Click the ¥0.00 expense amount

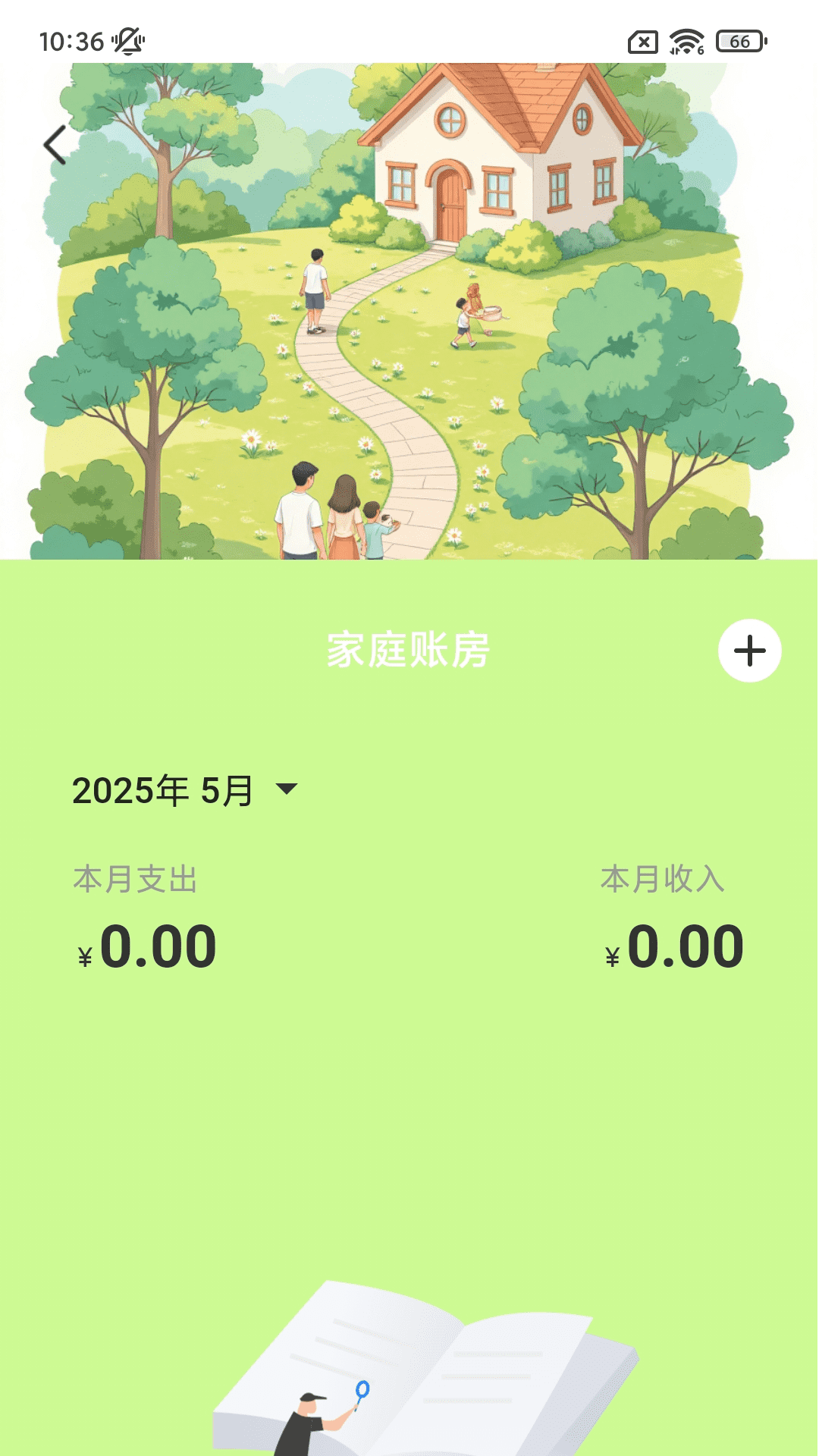point(143,946)
